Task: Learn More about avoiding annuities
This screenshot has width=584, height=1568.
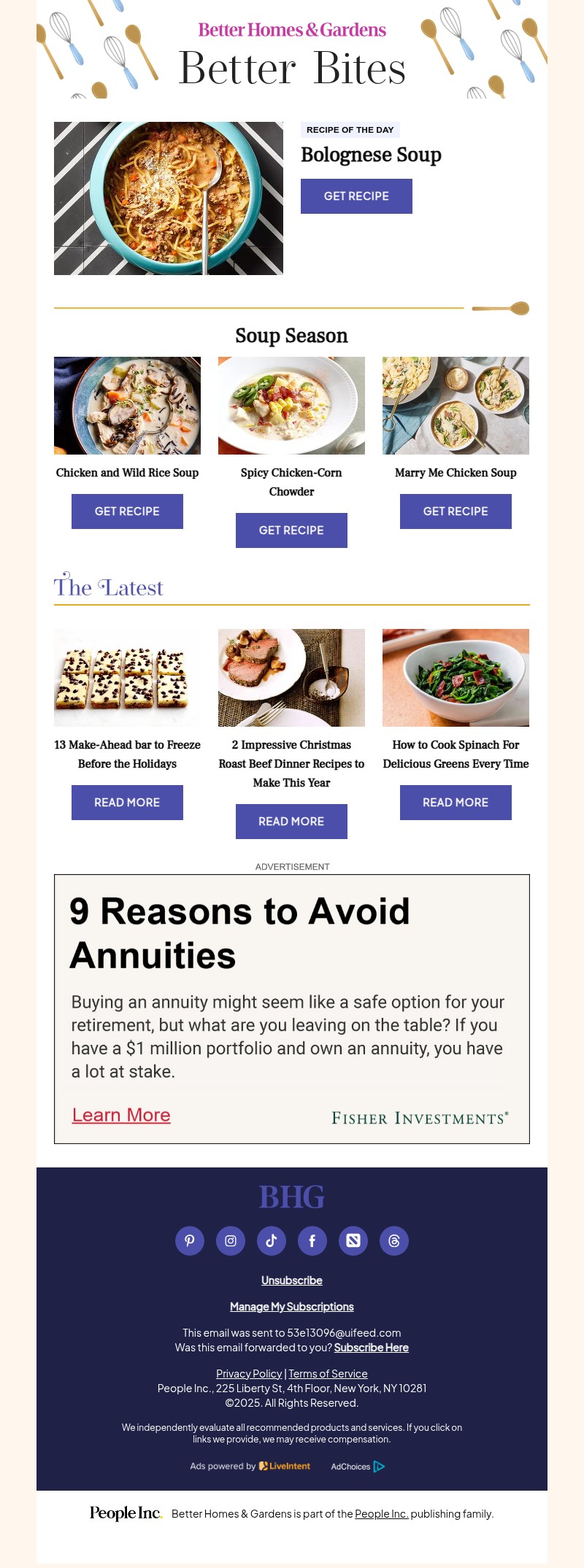Action: click(x=120, y=1115)
